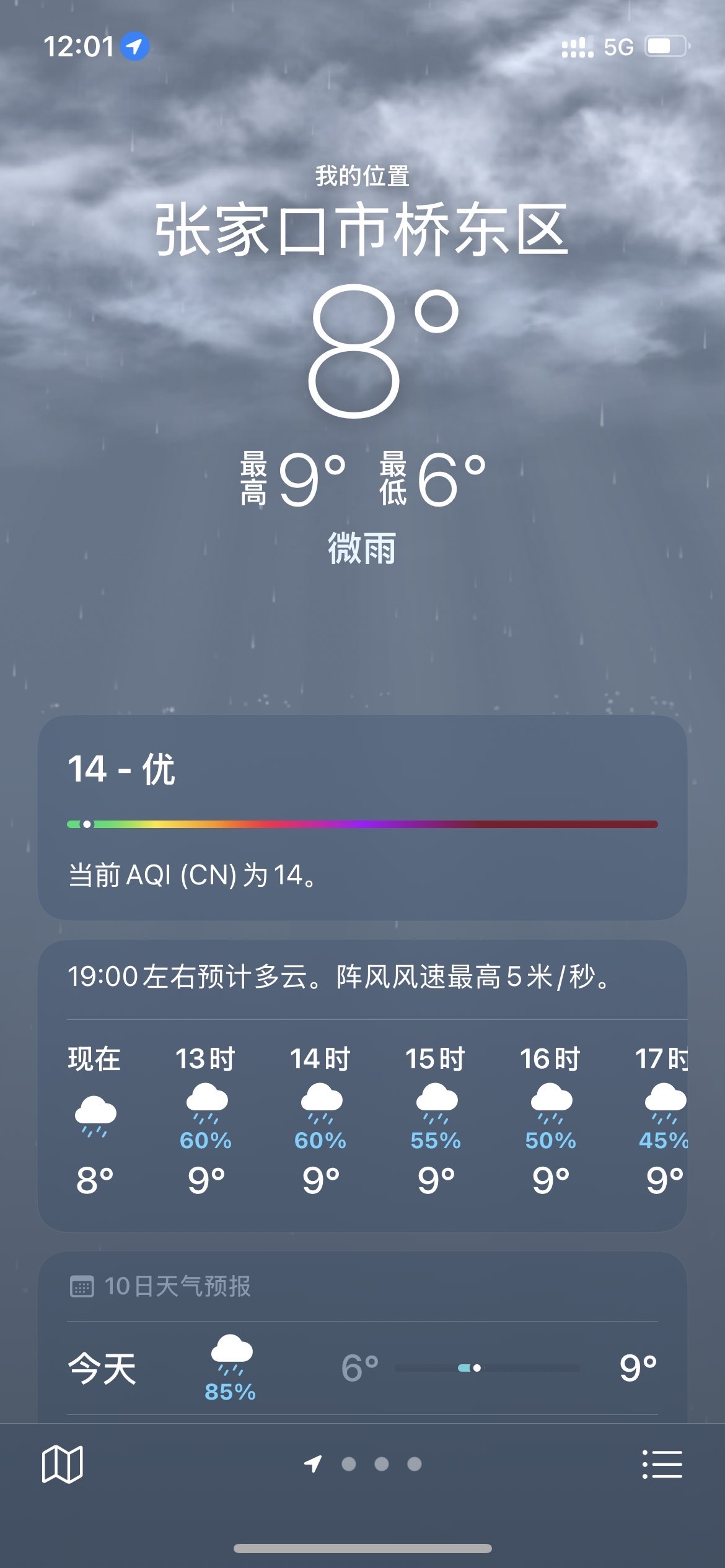Open the air quality card showing 14 - 优
Screen dimensions: 725x1568
click(362, 817)
